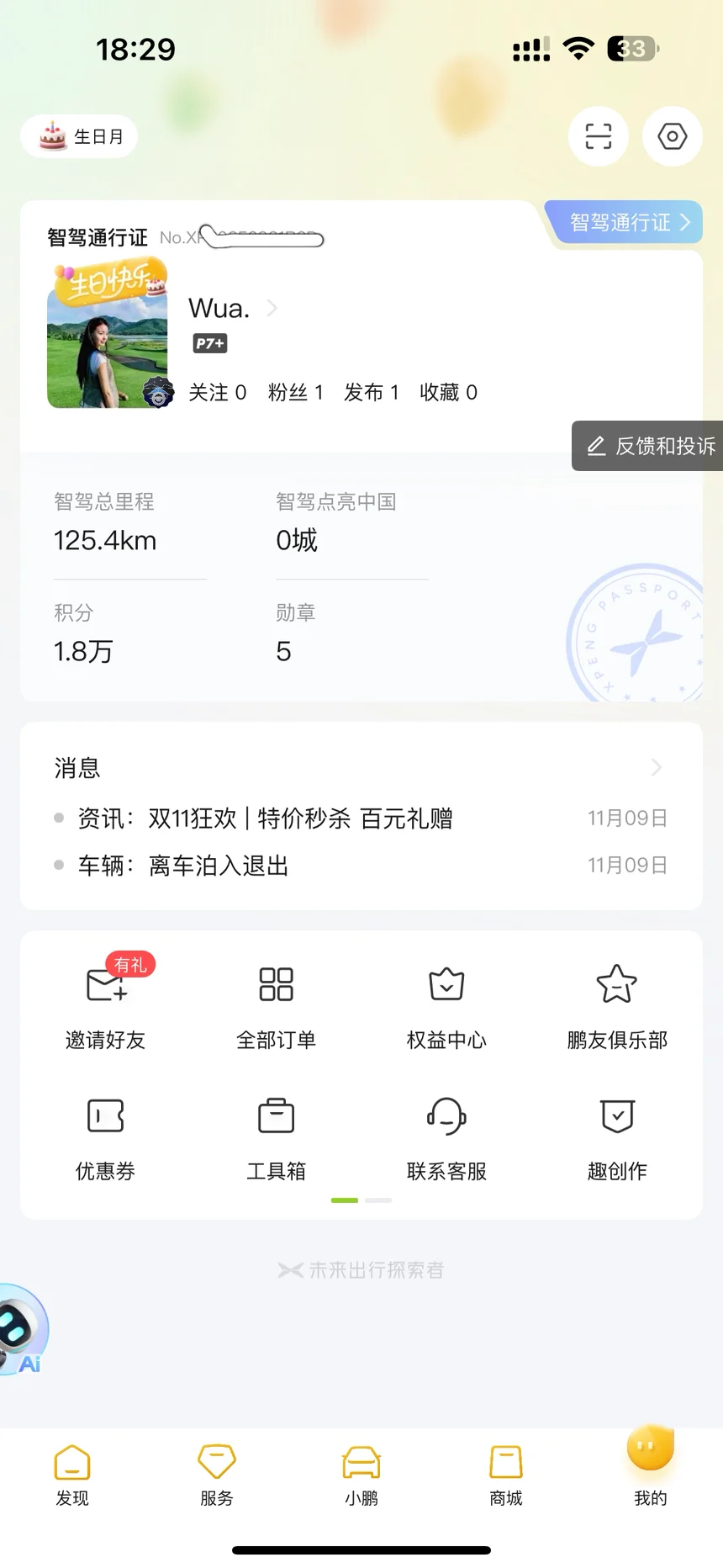Tap the 反馈和投诉 feedback button
Screen dimensions: 723x1568
(647, 446)
